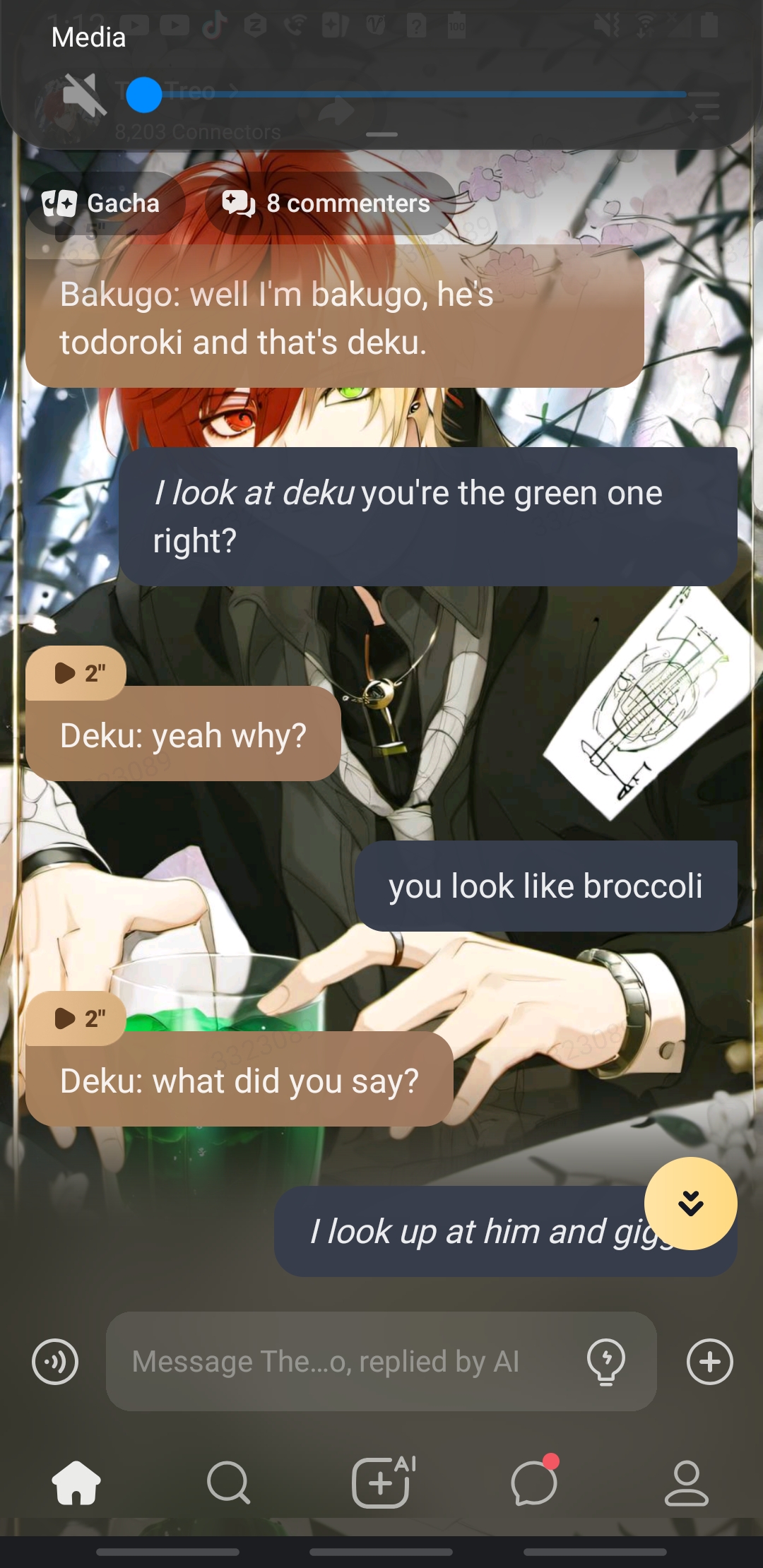Viewport: 763px width, 1568px height.
Task: Go to the Home tab
Action: pyautogui.click(x=76, y=1482)
